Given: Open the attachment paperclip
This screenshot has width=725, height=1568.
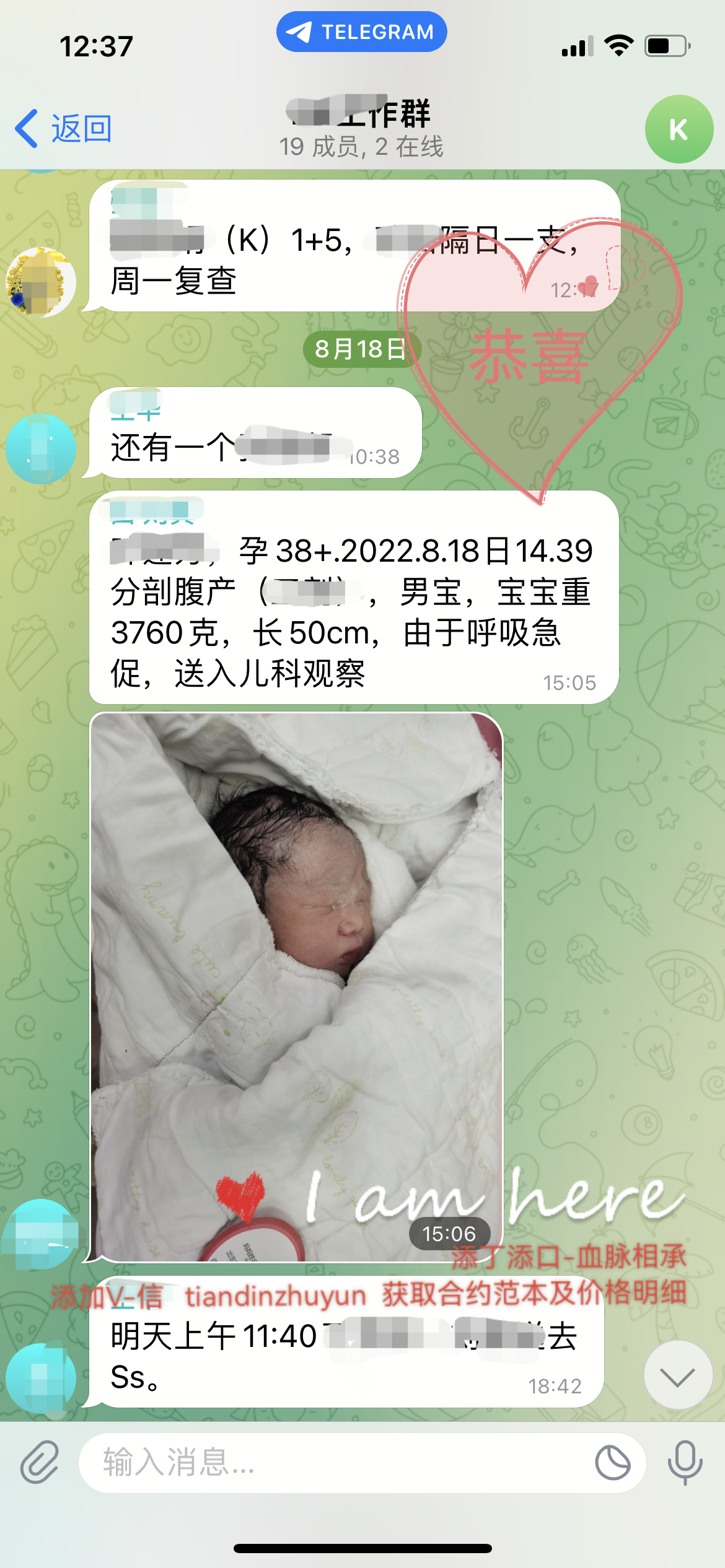Looking at the screenshot, I should (40, 1463).
